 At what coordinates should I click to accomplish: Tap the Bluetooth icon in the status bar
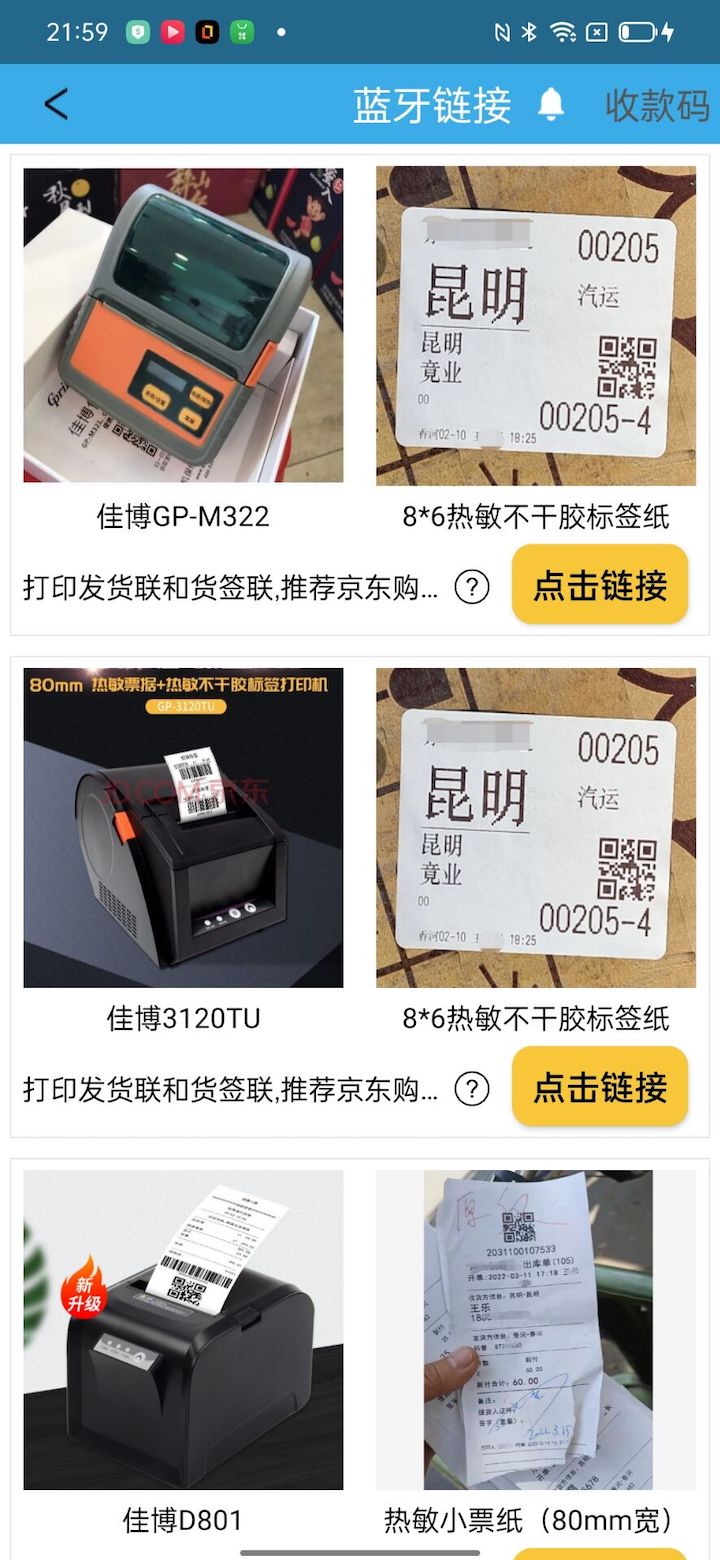point(527,32)
